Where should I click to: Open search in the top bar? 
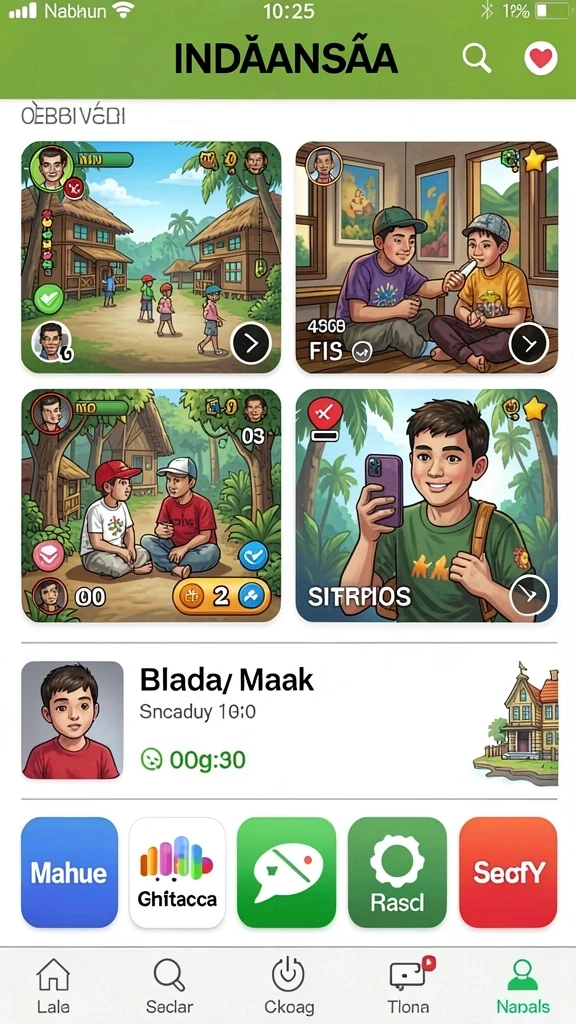click(477, 59)
